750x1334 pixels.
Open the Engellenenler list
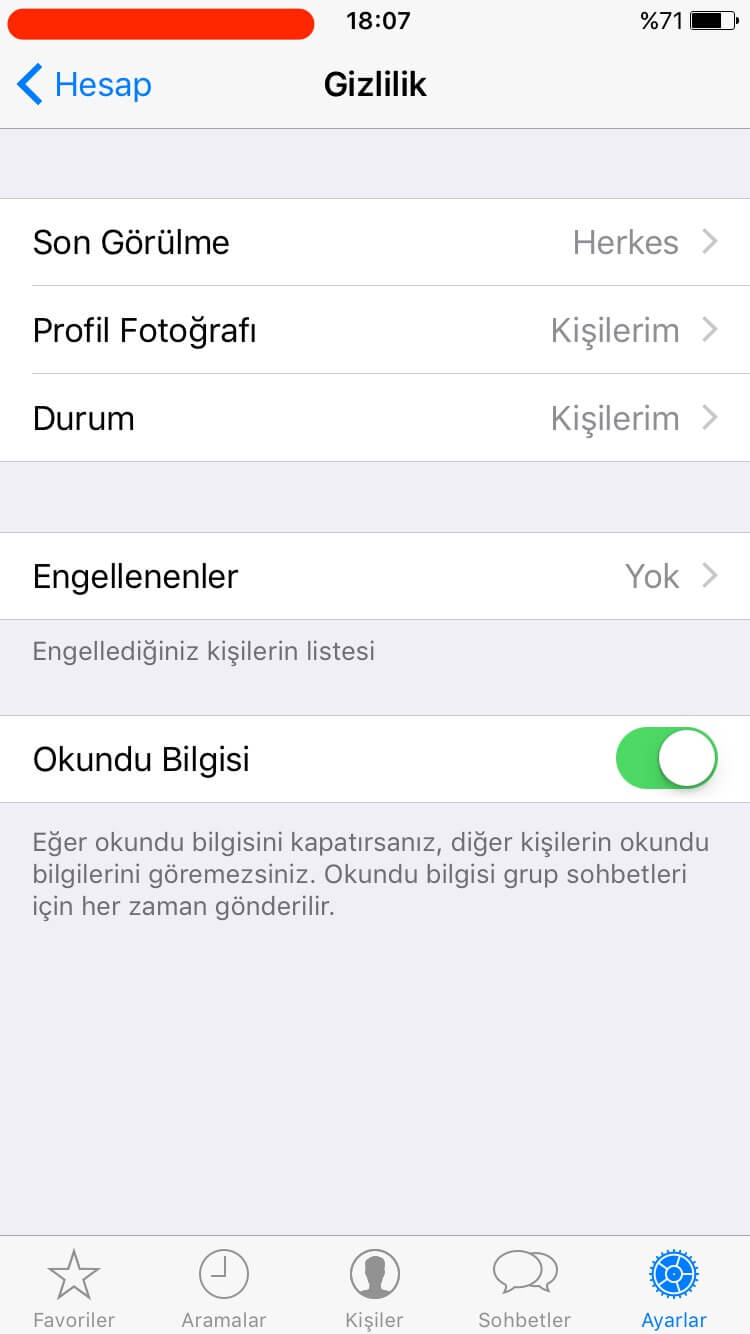[x=375, y=576]
